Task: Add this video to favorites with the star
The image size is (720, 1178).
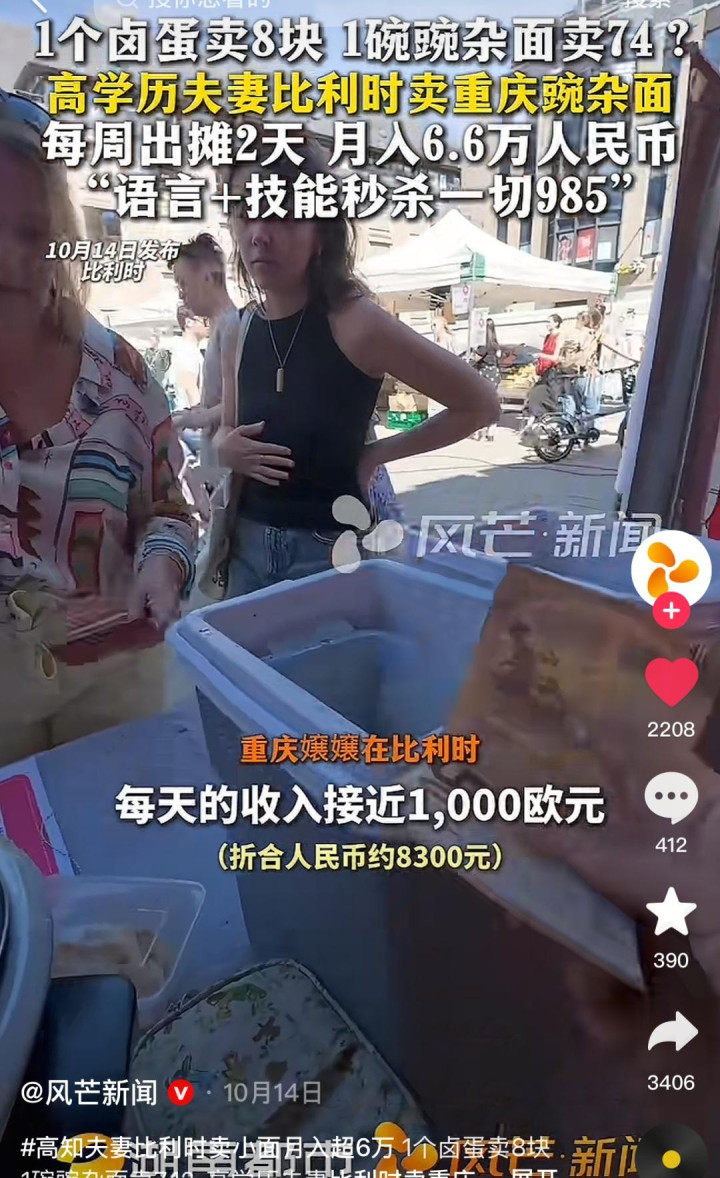Action: (x=670, y=912)
